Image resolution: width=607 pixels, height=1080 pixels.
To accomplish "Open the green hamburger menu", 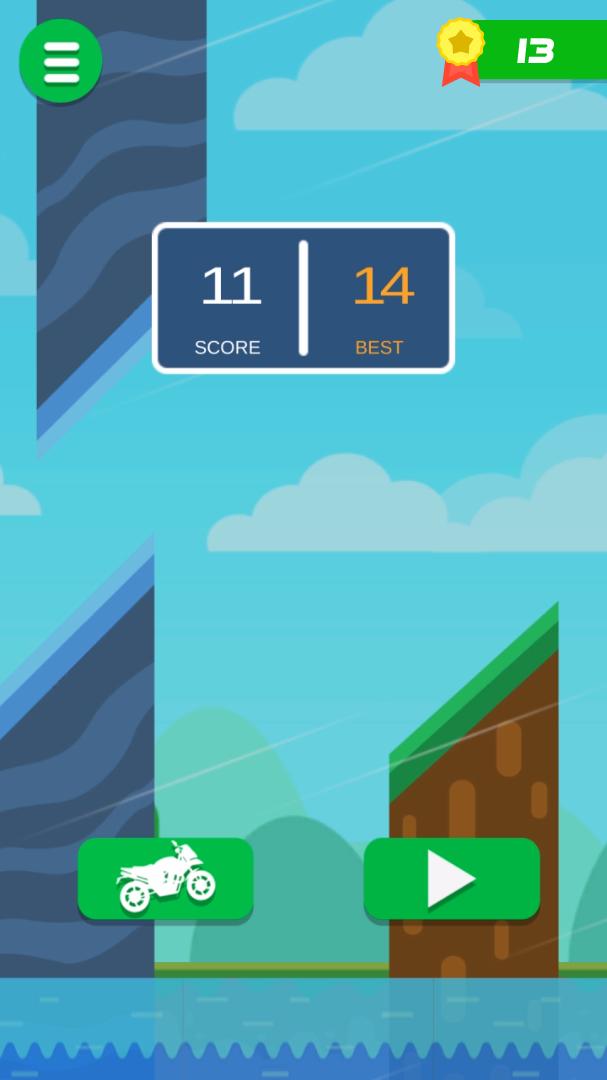I will click(60, 61).
